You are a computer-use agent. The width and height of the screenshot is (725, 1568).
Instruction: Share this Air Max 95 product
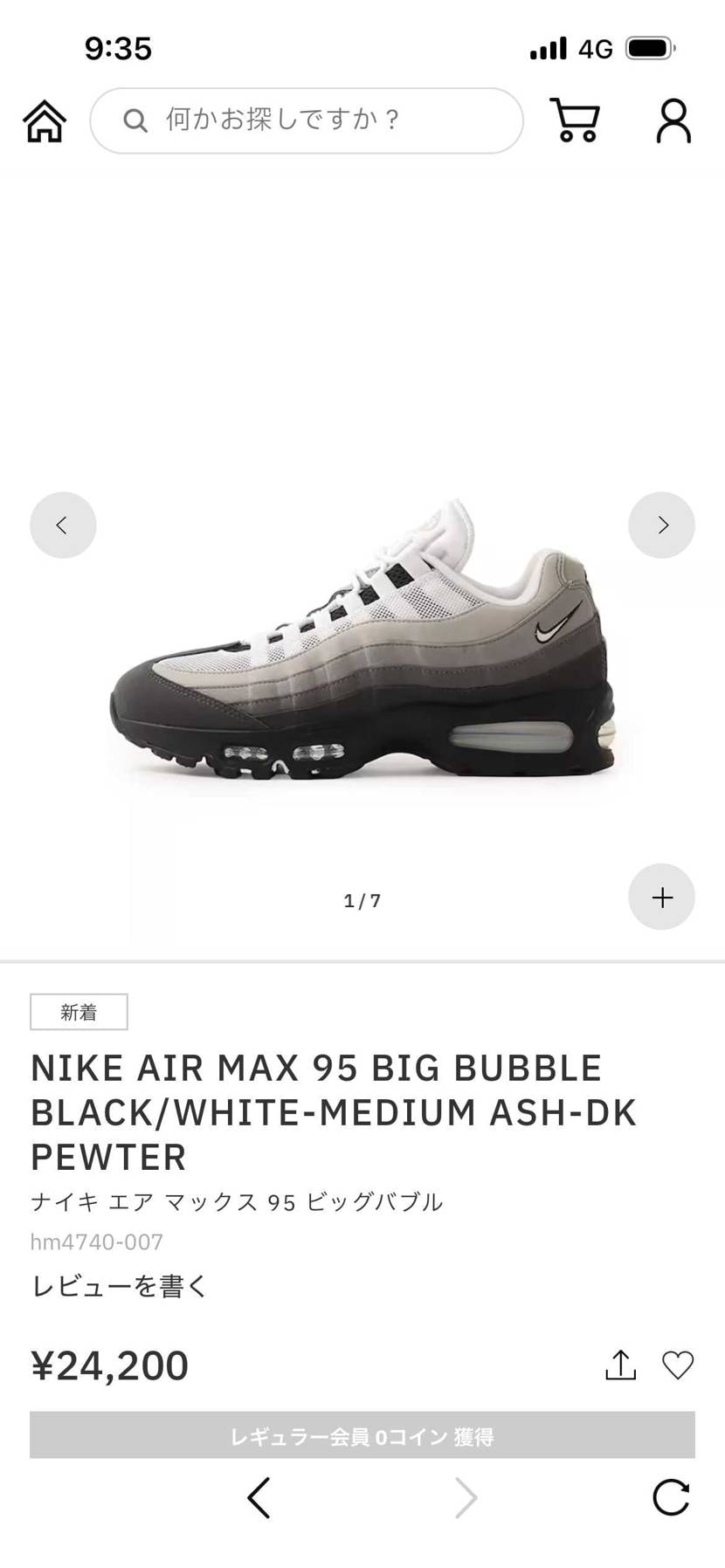[620, 1365]
